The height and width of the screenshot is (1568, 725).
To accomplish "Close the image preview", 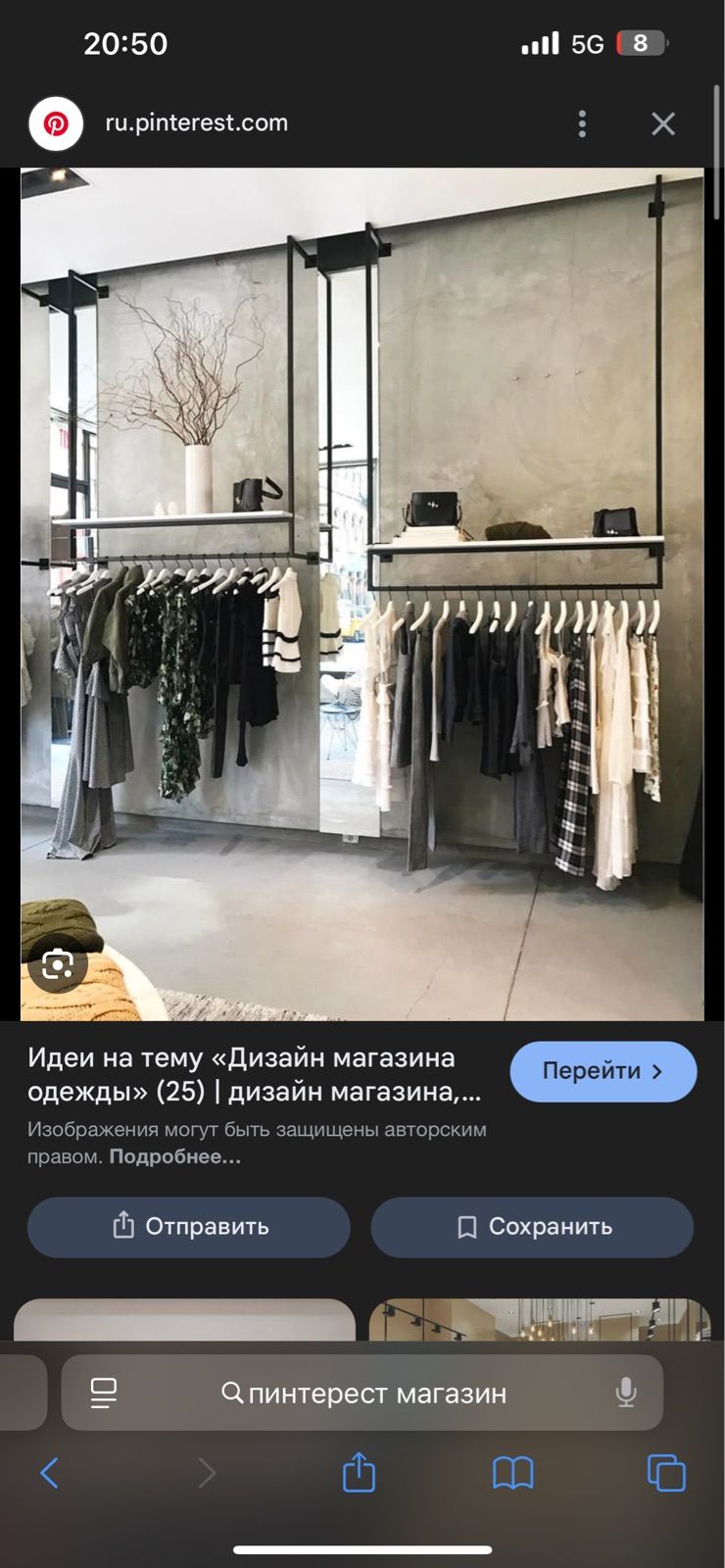I will [x=663, y=123].
